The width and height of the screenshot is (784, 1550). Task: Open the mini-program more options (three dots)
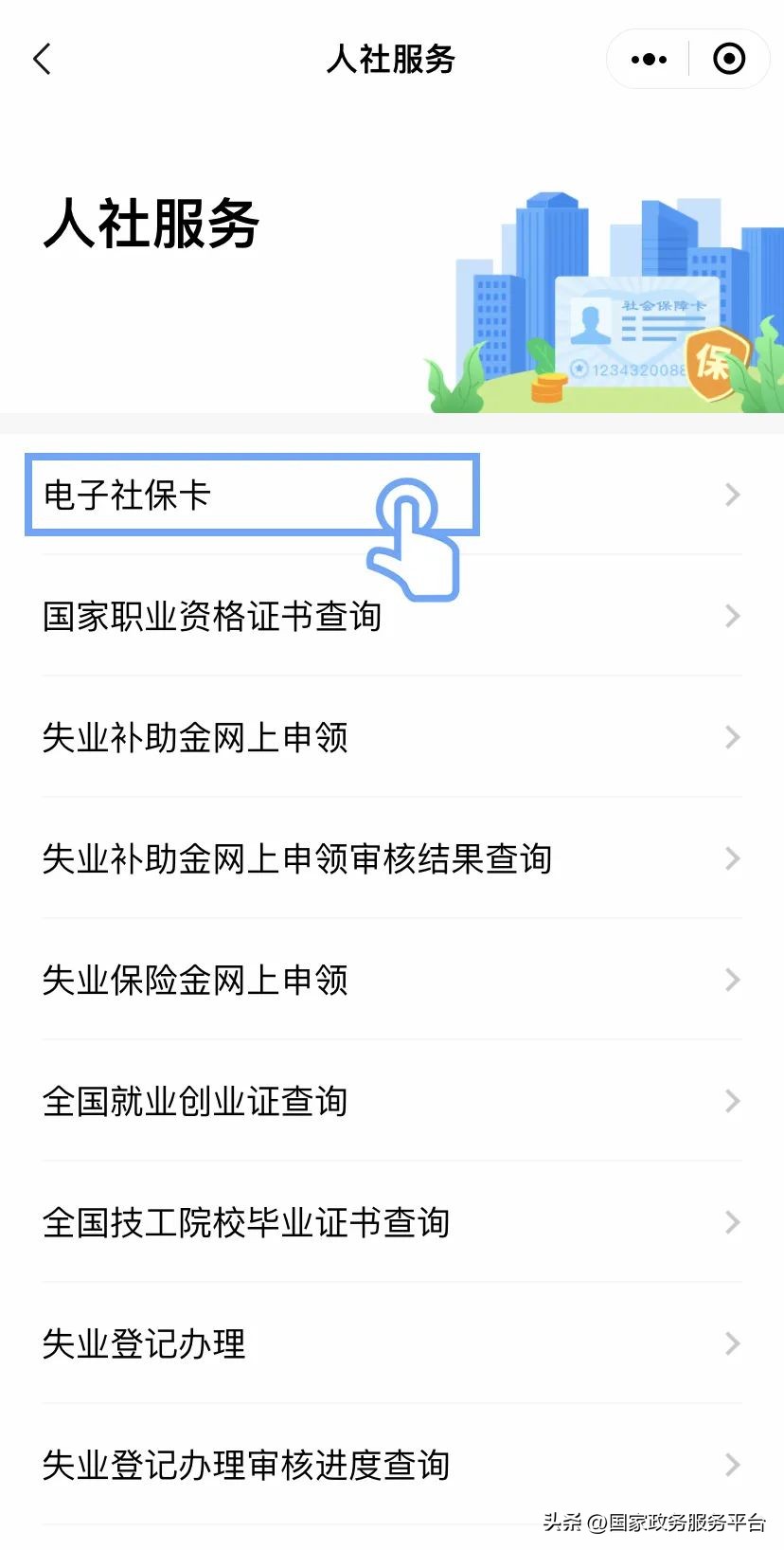click(647, 58)
